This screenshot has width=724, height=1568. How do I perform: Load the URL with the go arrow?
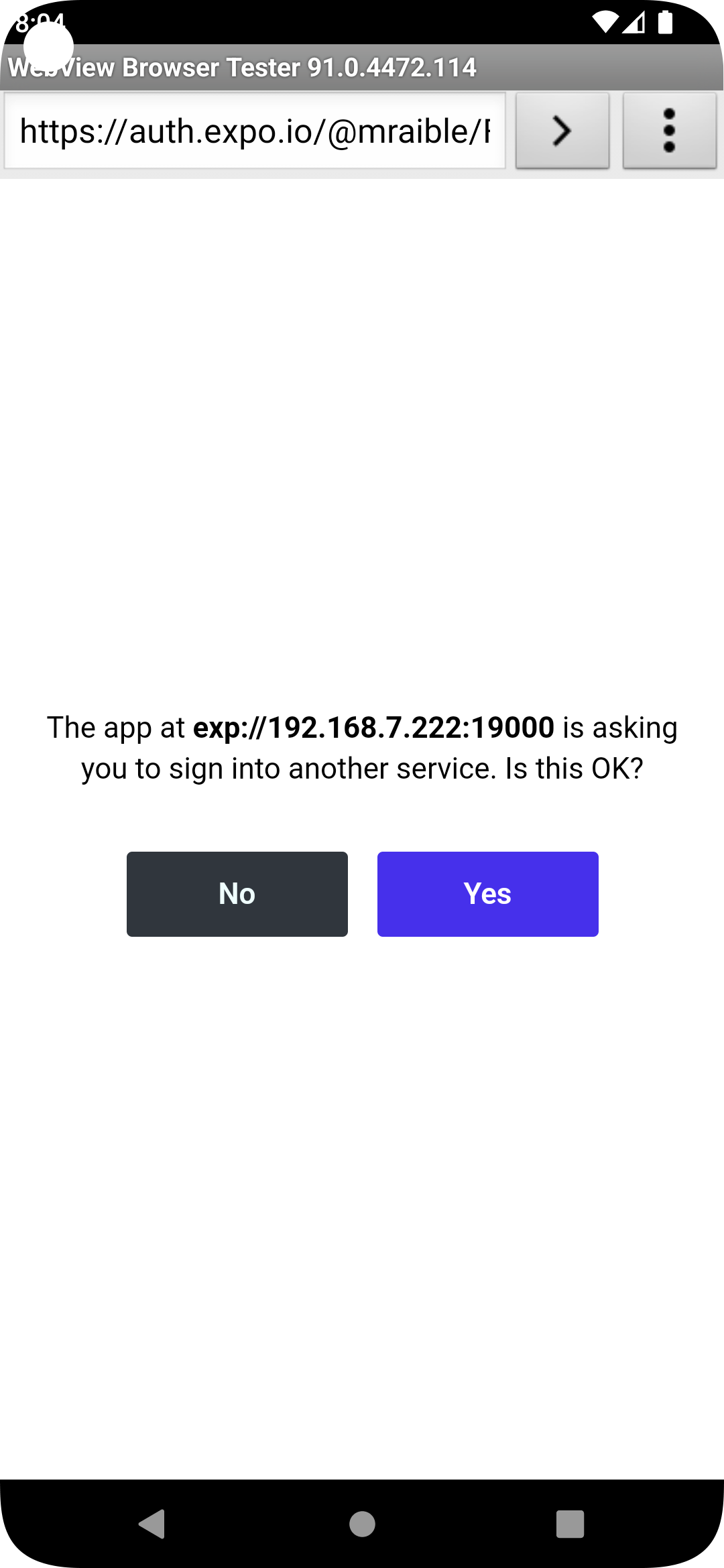(562, 131)
